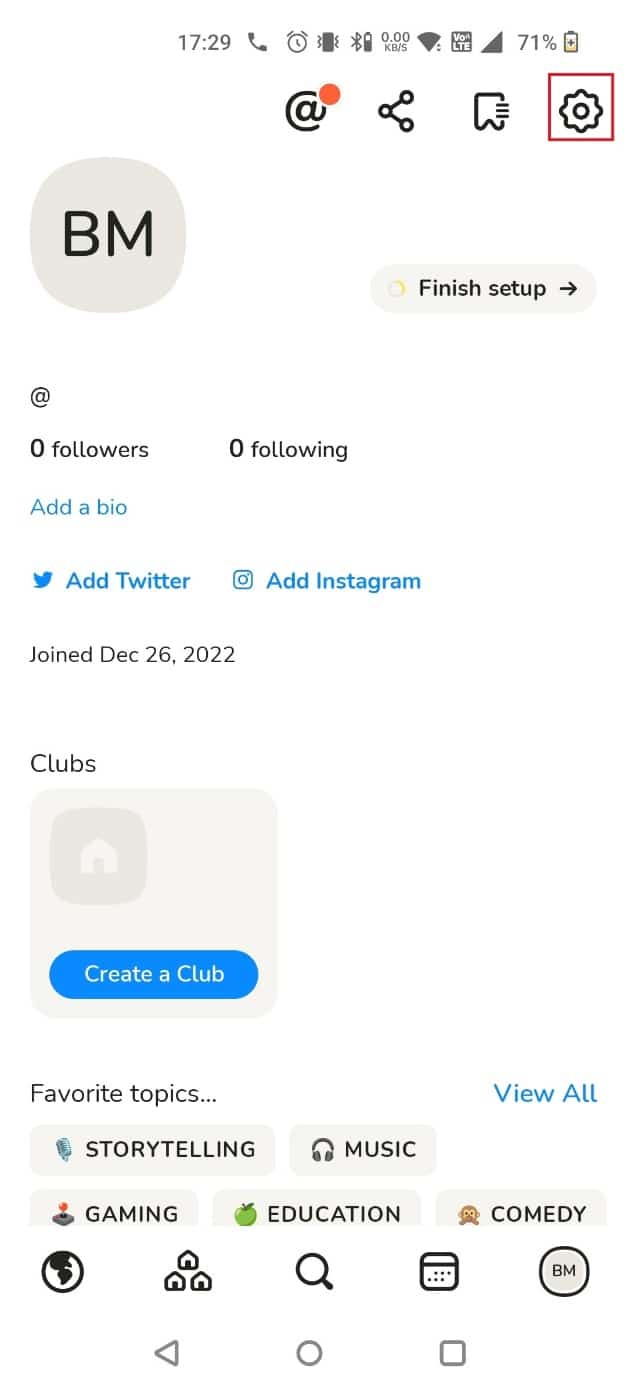627x1389 pixels.
Task: Select the Music topic chip
Action: [x=363, y=1150]
